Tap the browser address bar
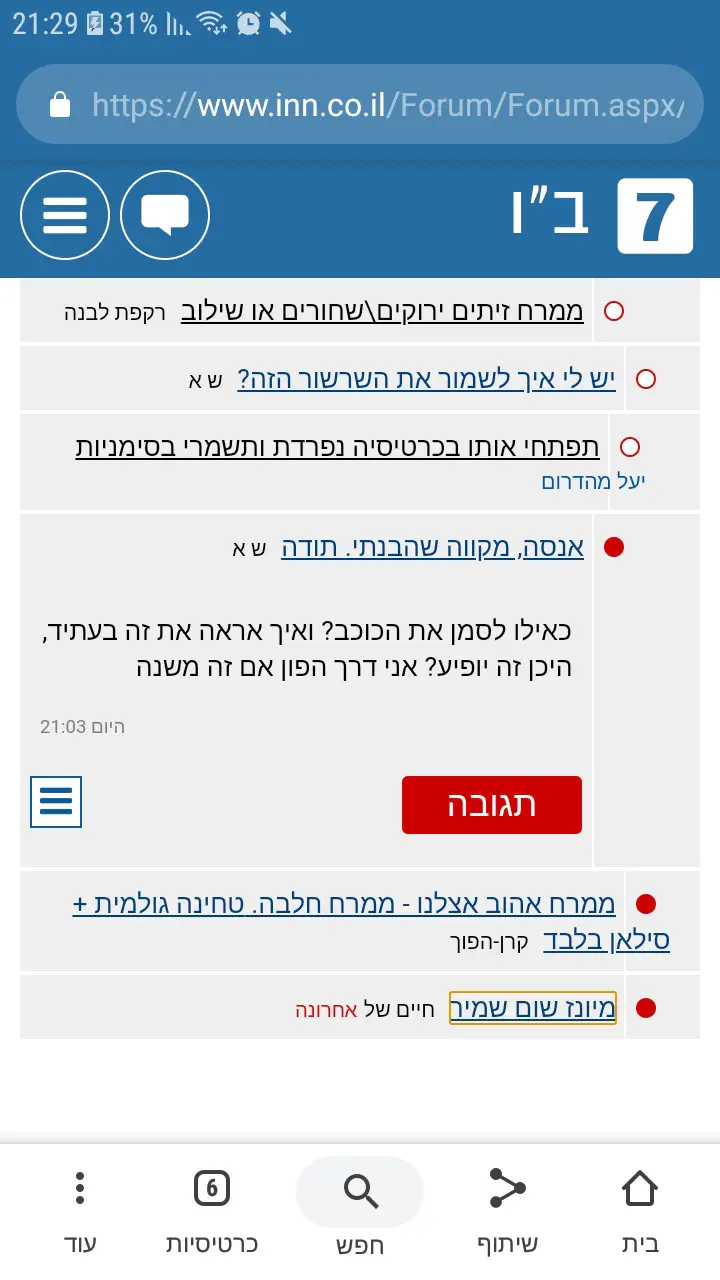The image size is (720, 1280). click(x=360, y=105)
